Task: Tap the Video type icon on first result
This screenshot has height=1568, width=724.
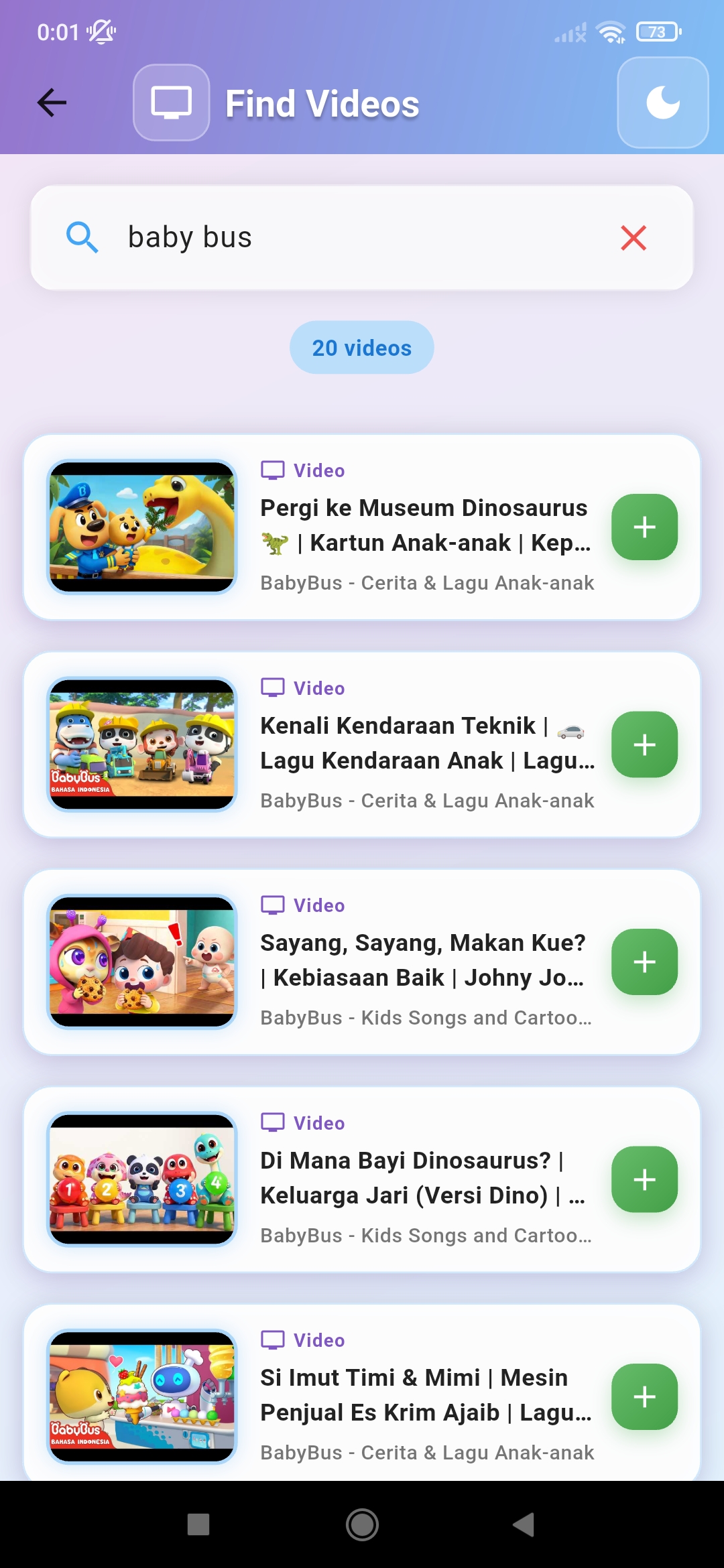Action: tap(273, 470)
